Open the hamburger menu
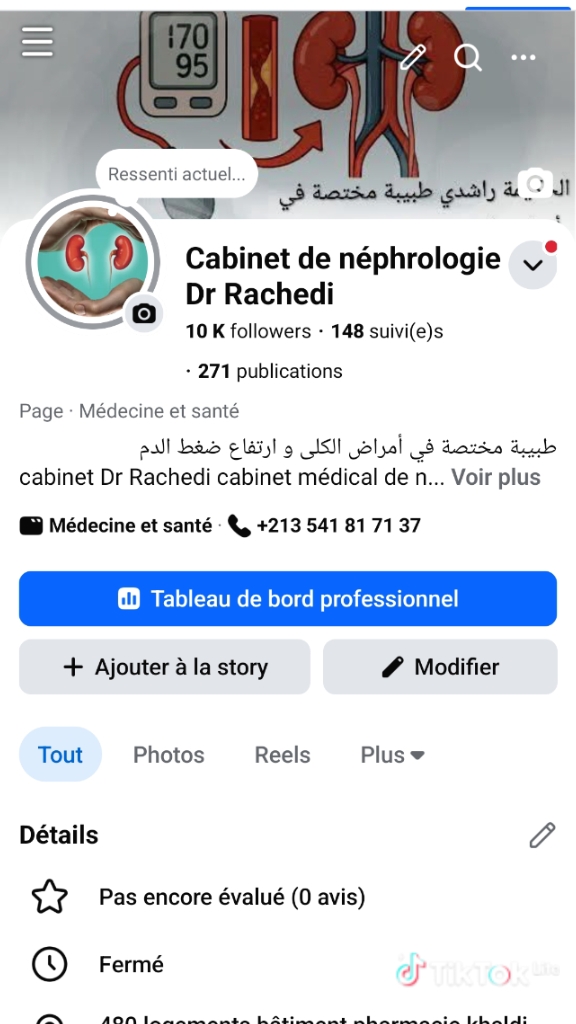This screenshot has width=576, height=1024. click(37, 42)
